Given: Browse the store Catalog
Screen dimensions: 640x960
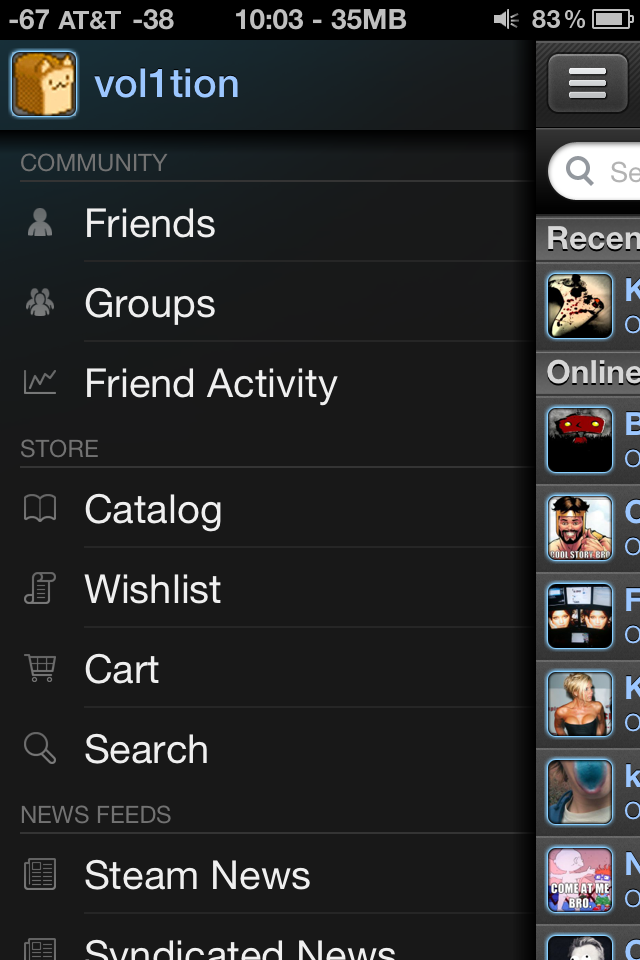Looking at the screenshot, I should pos(153,510).
